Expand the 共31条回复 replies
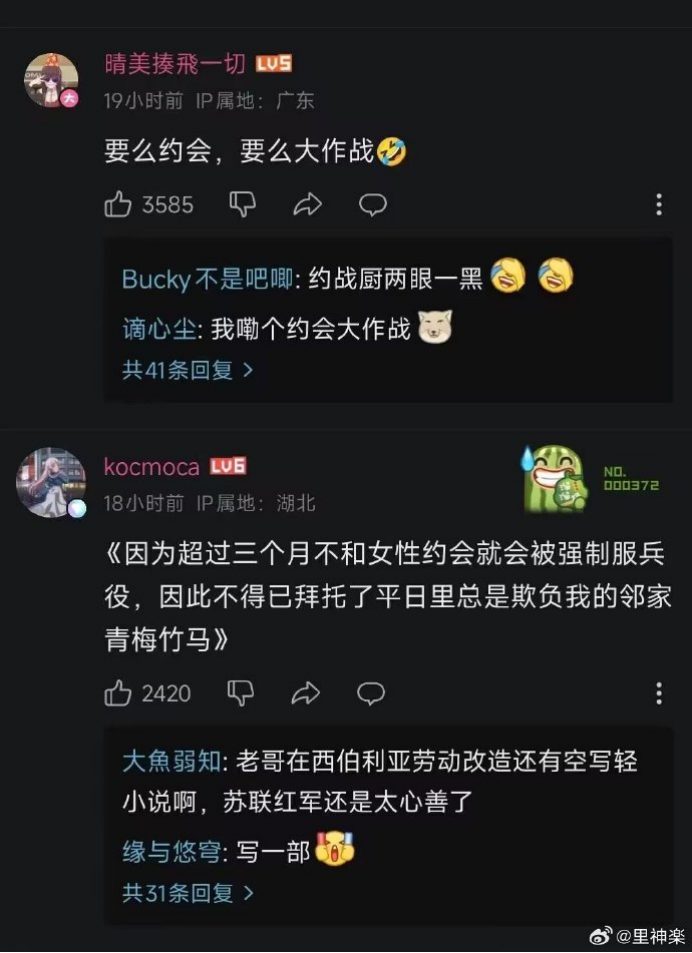 188,892
